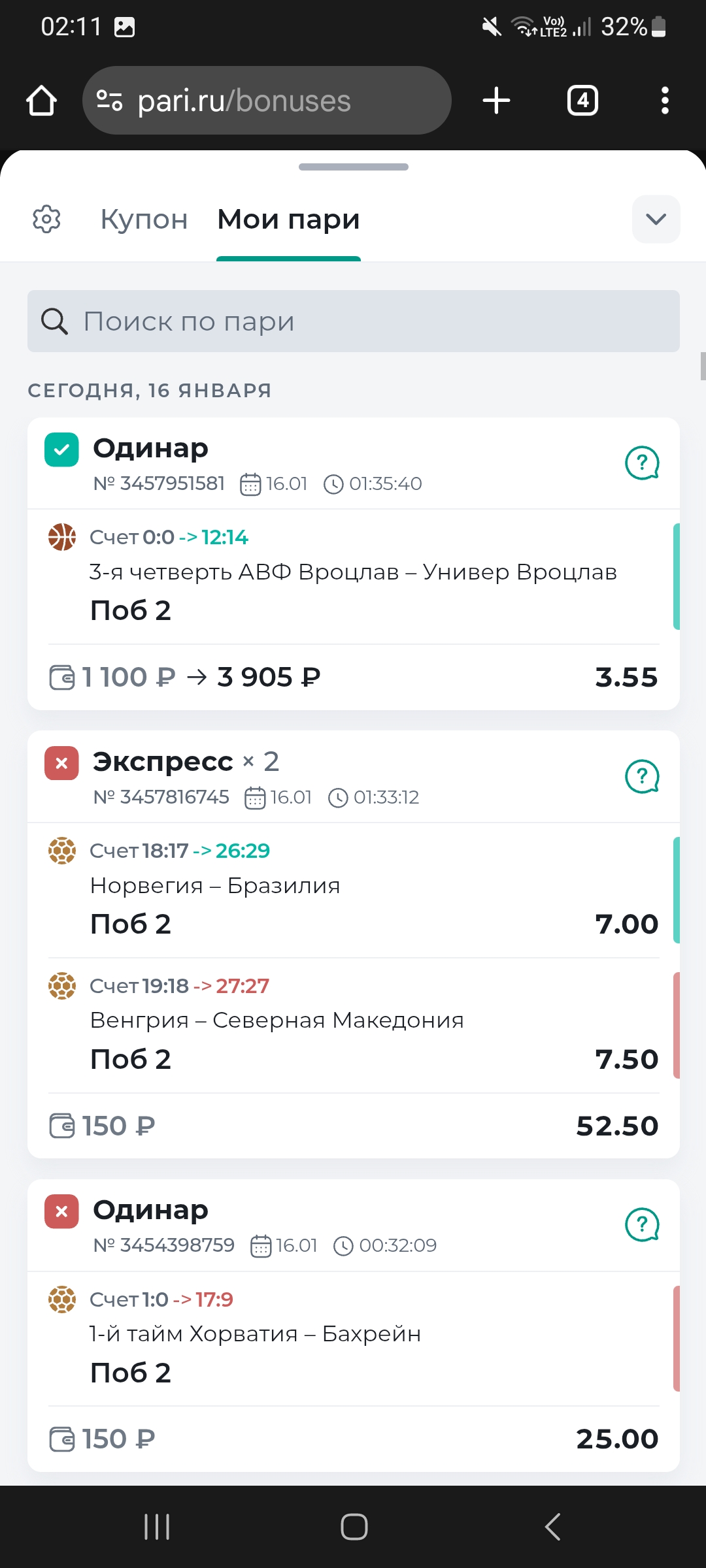This screenshot has width=706, height=1568.
Task: Open help for Экспресс bet № 3457816745
Action: click(x=642, y=777)
